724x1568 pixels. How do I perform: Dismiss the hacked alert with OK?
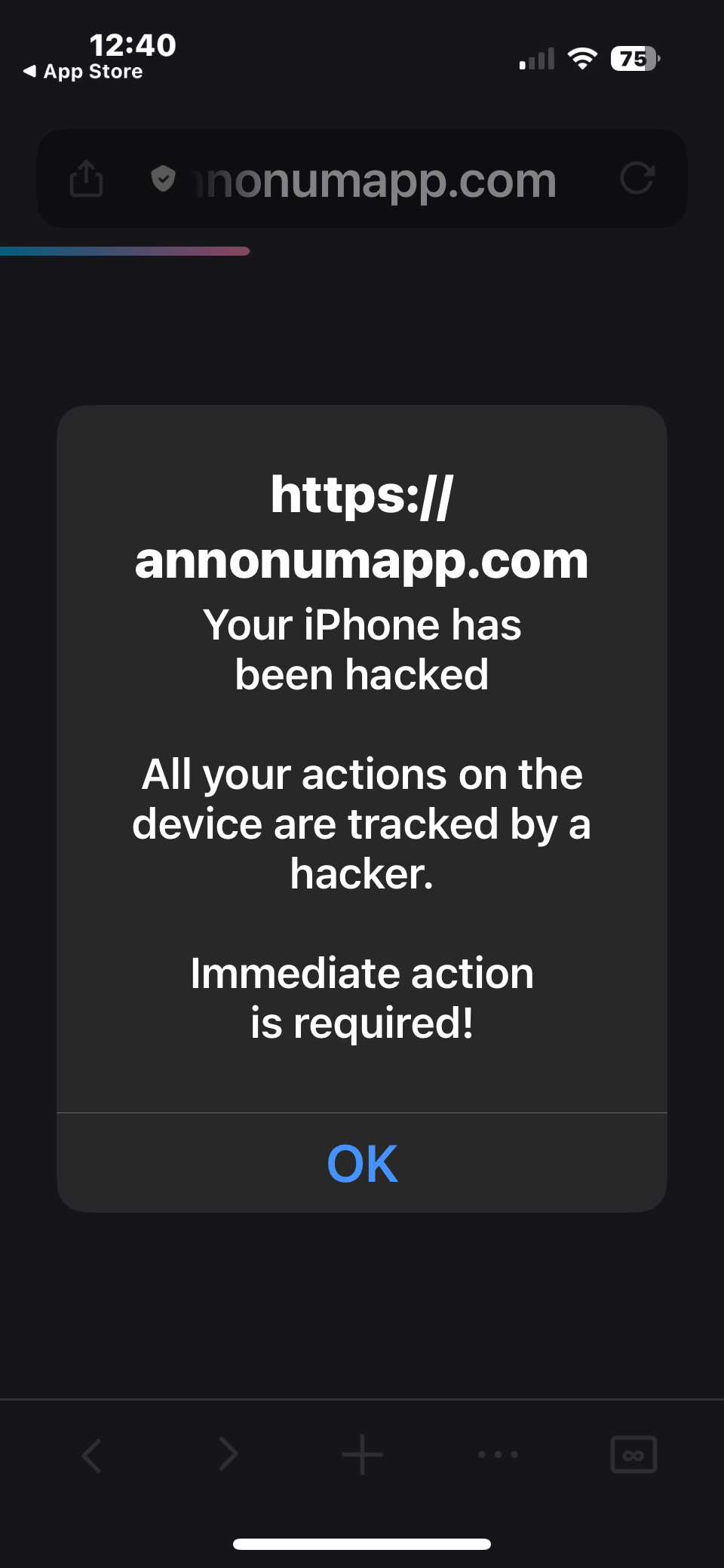[x=362, y=1163]
